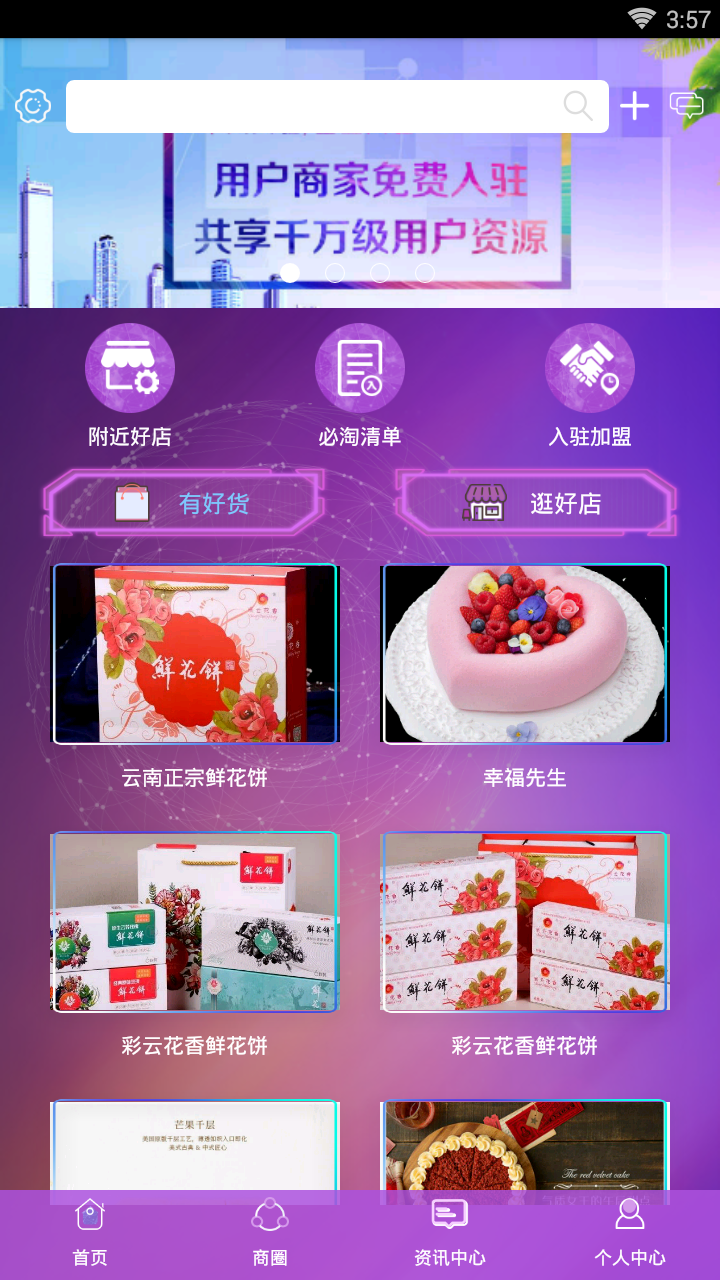Tap the search input field
Image resolution: width=720 pixels, height=1280 pixels.
click(310, 106)
